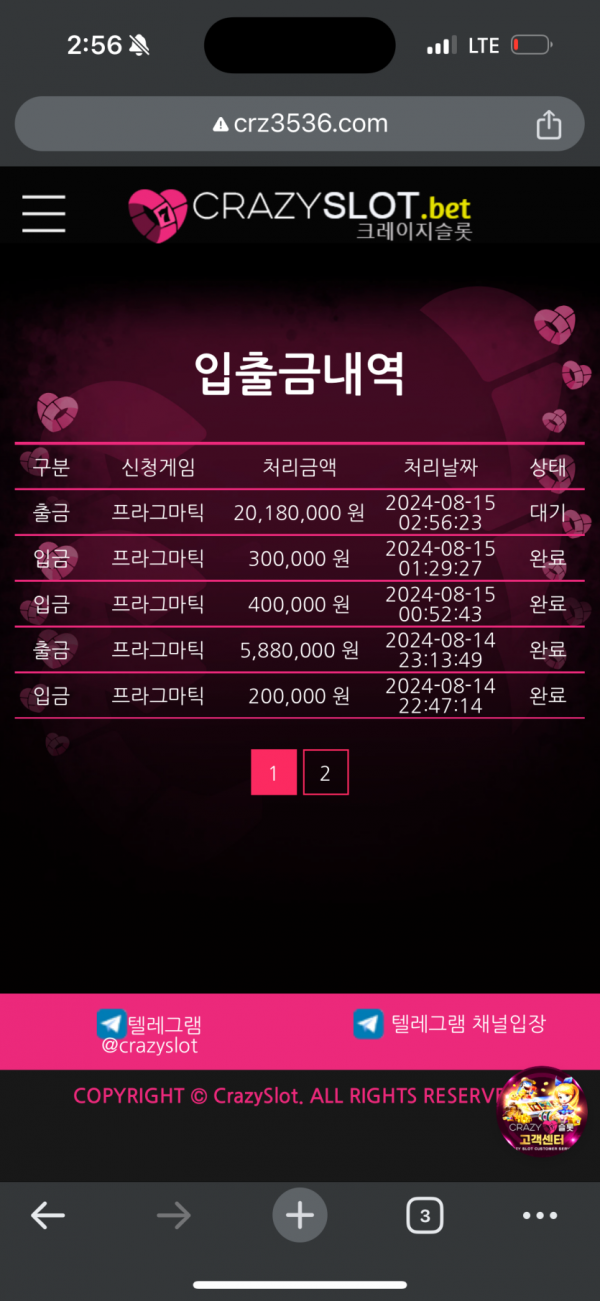
Task: Go to page 2 of the history
Action: point(325,773)
